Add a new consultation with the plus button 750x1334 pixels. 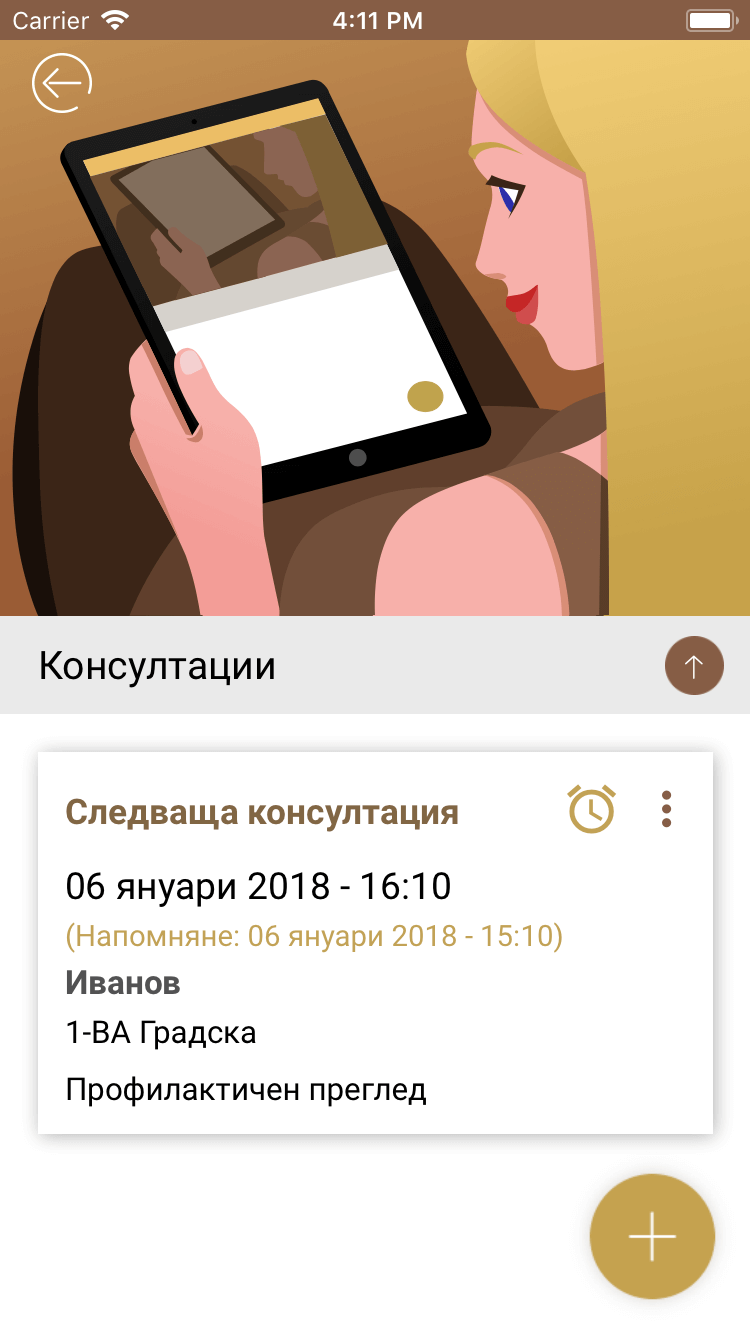point(652,1237)
